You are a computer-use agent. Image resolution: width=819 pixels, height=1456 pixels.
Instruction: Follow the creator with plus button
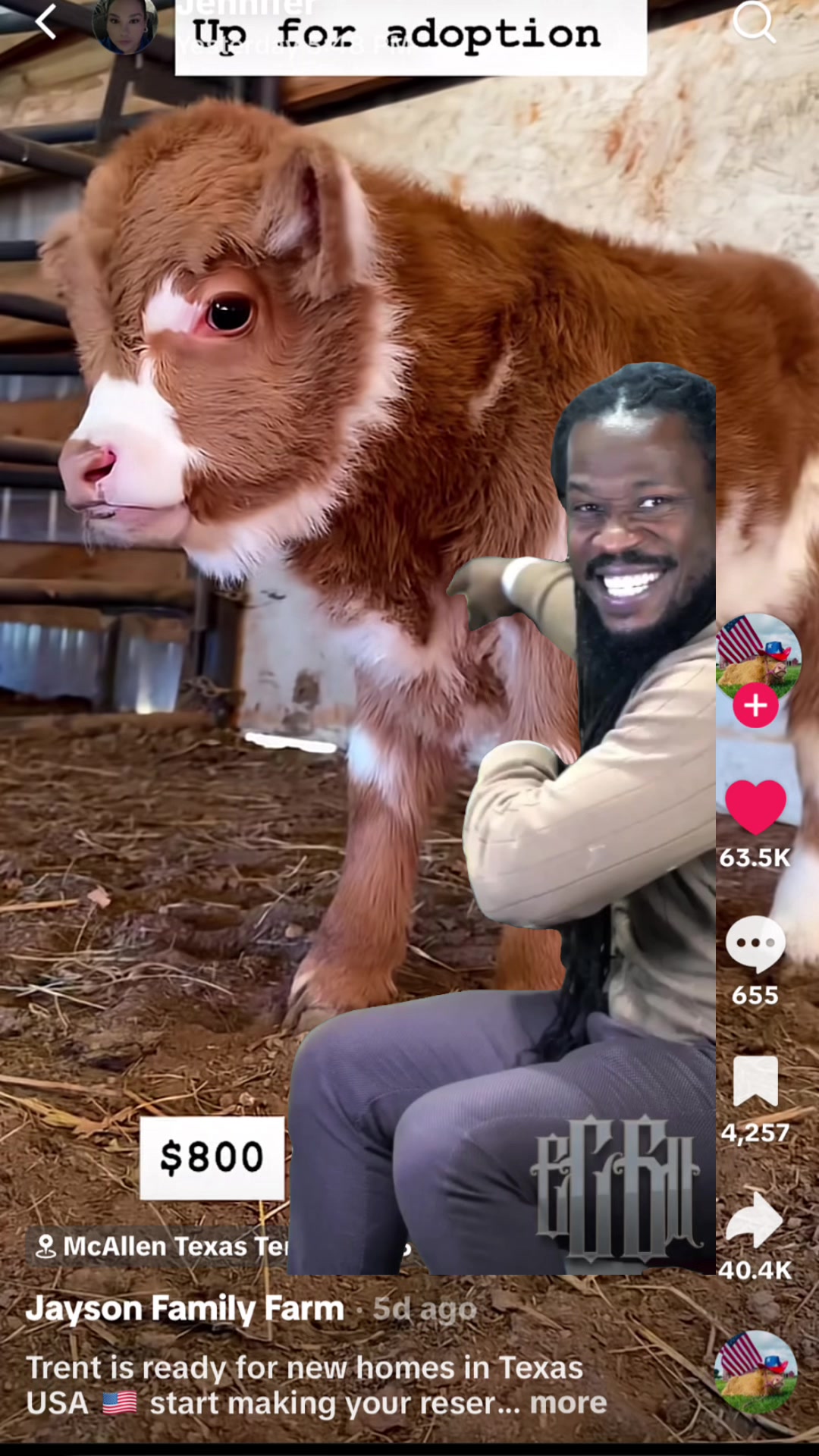(755, 706)
